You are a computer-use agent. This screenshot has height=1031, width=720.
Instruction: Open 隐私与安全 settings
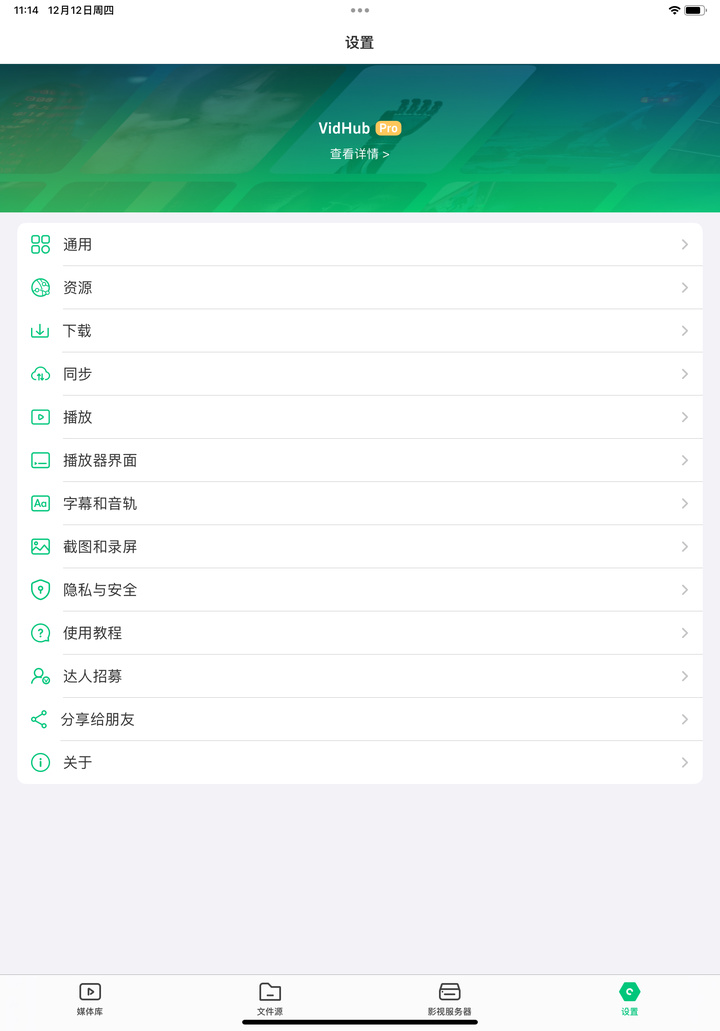360,590
